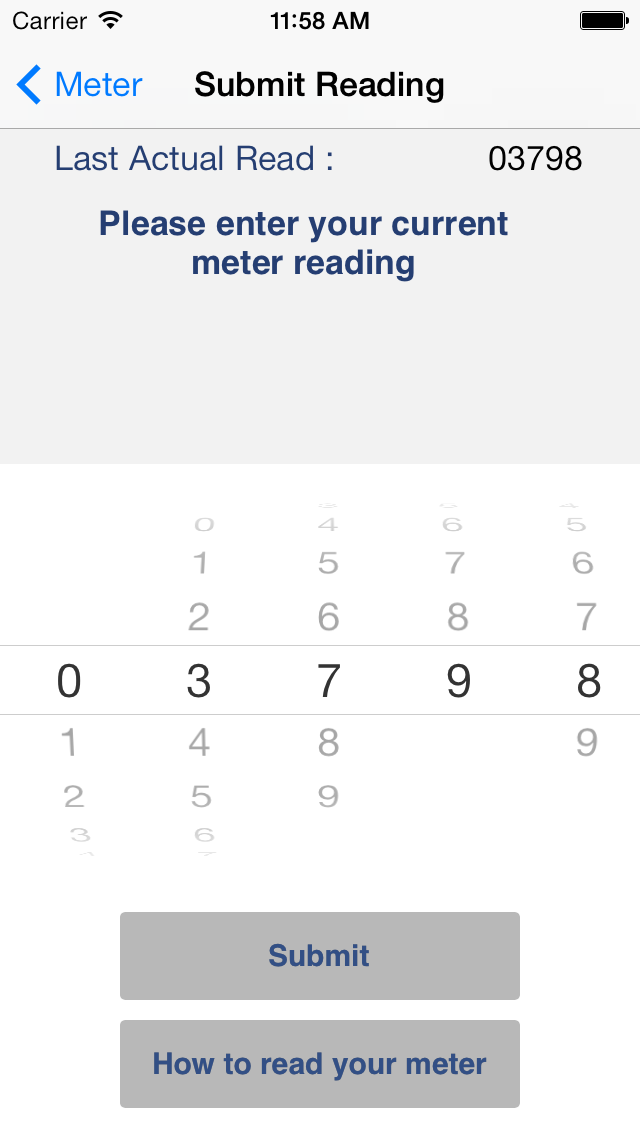The width and height of the screenshot is (640, 1136).
Task: Select 6 in the third picker column
Action: coord(328,618)
